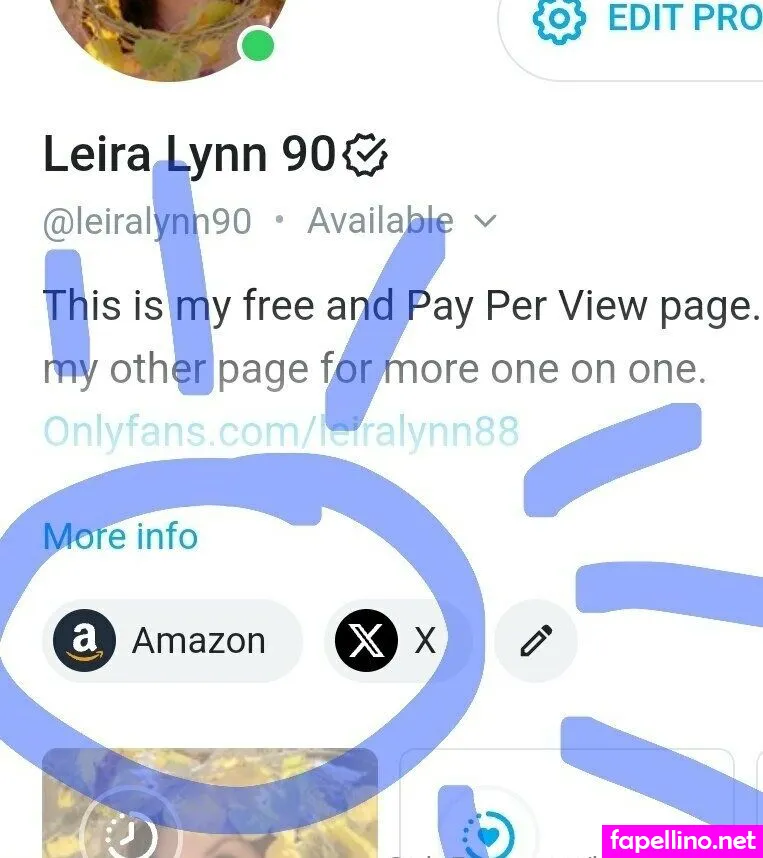Edit social links with the pencil icon
The height and width of the screenshot is (858, 763).
[536, 641]
